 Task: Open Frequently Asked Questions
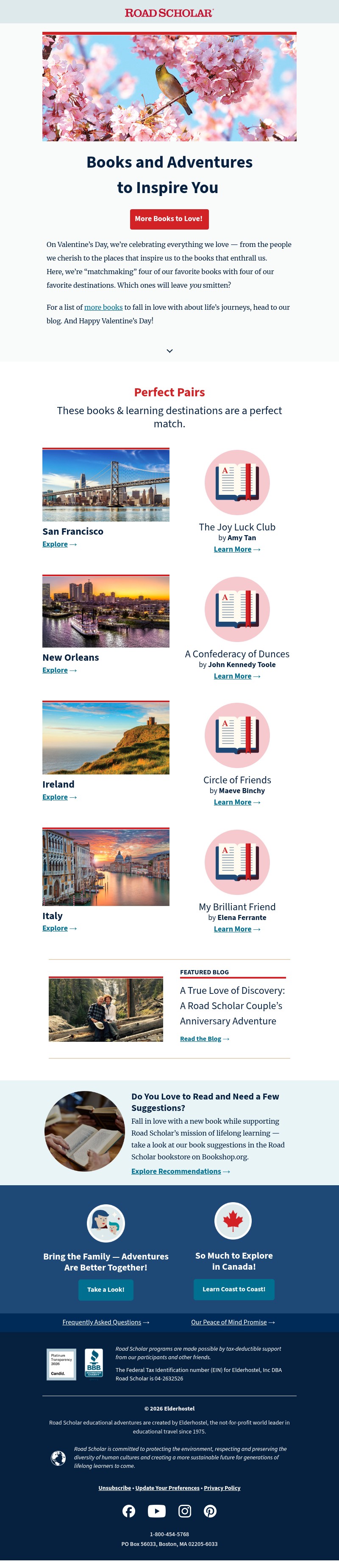pos(101,1322)
